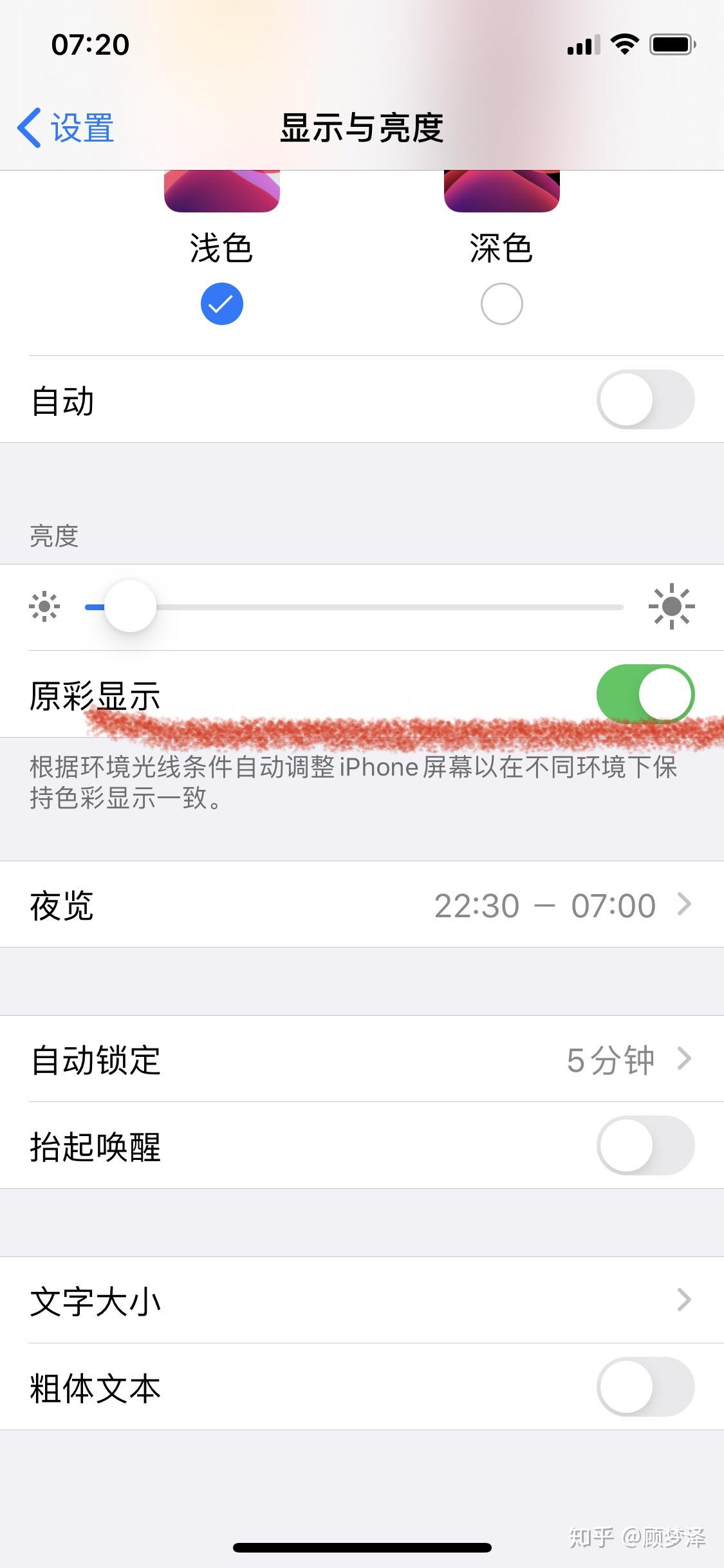Open 文字大小 settings

pyautogui.click(x=362, y=1300)
